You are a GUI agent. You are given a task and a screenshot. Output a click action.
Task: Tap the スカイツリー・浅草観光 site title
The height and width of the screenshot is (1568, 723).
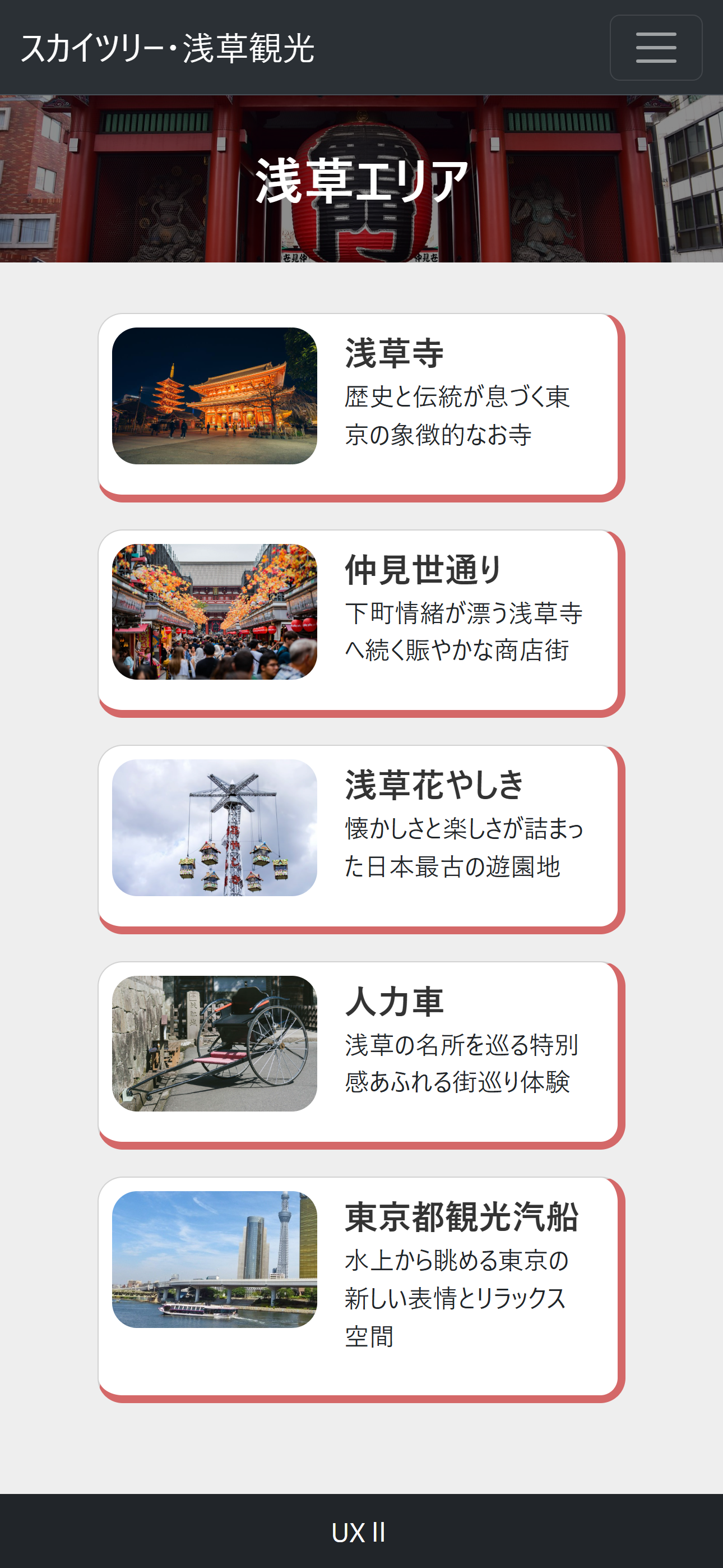pos(168,48)
